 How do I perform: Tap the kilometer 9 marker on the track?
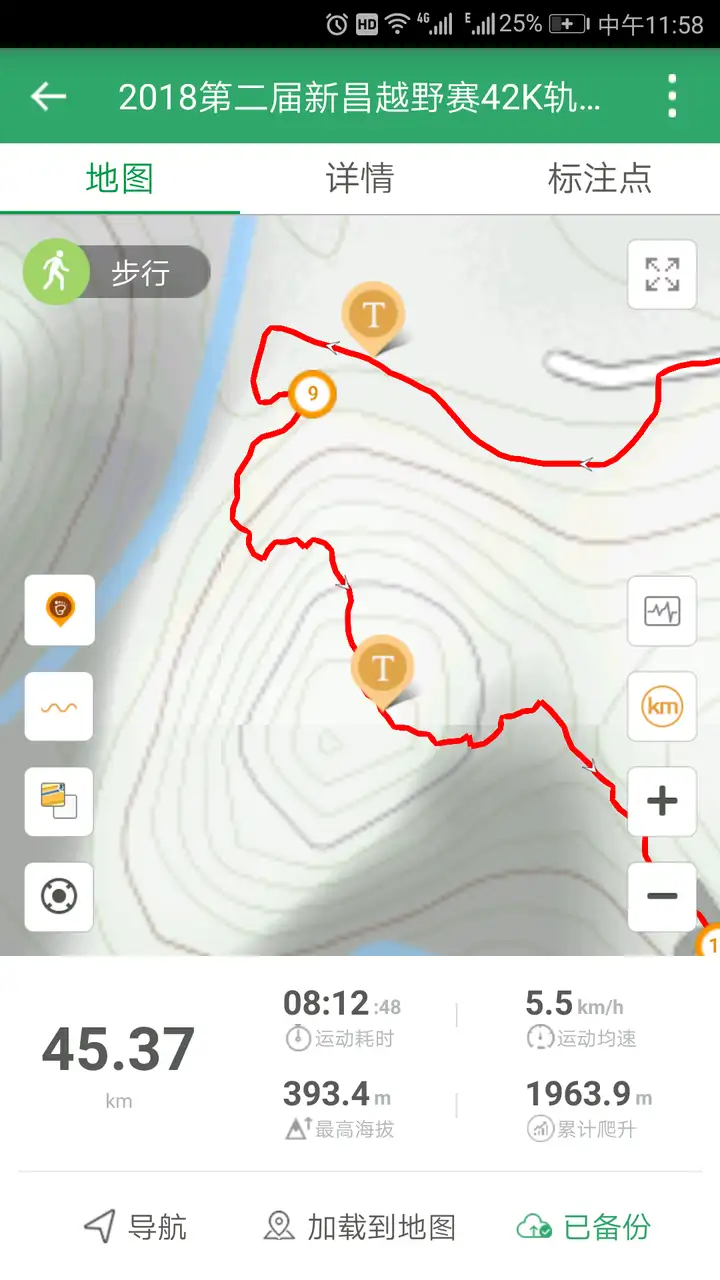point(312,394)
